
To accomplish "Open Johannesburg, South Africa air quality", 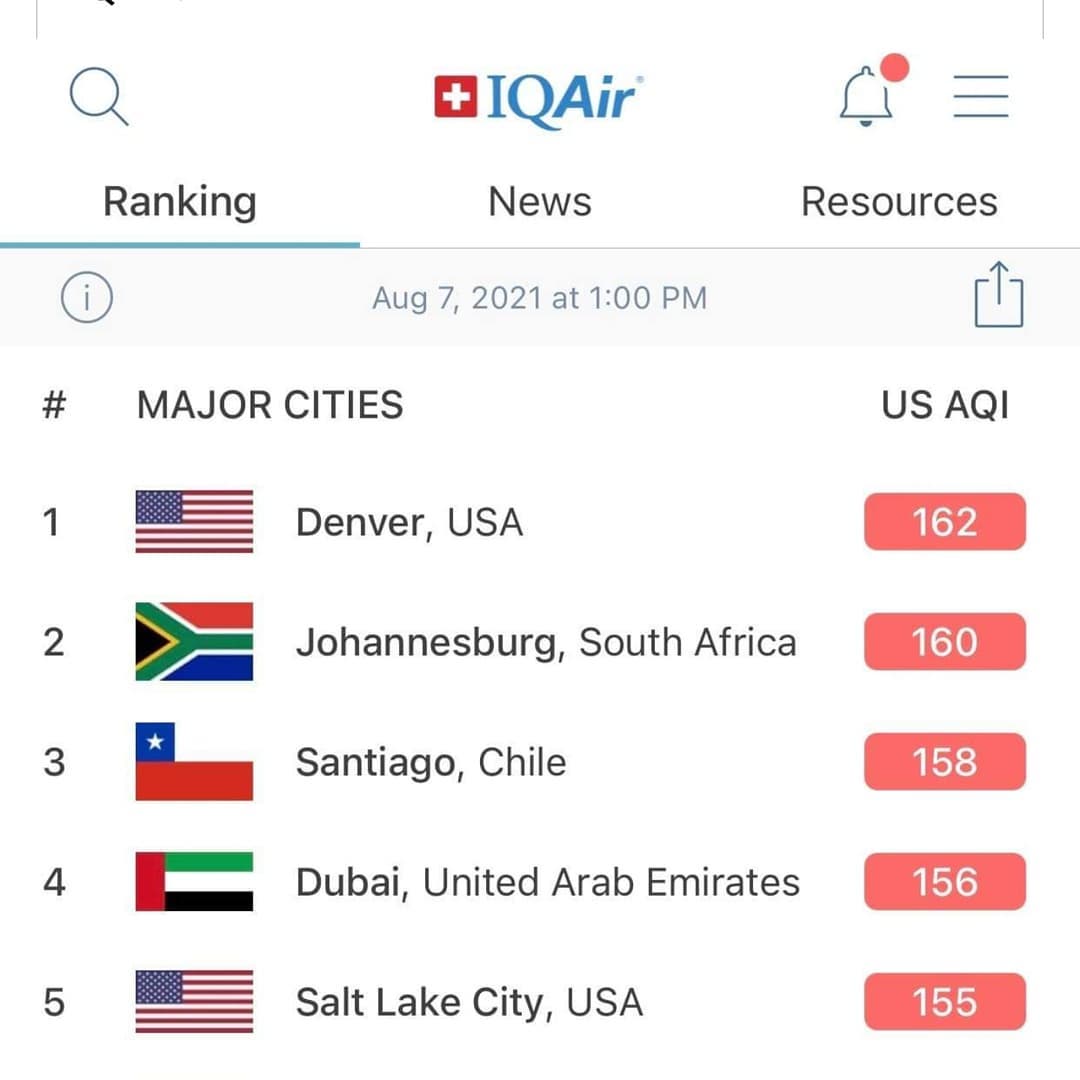I will tap(545, 642).
